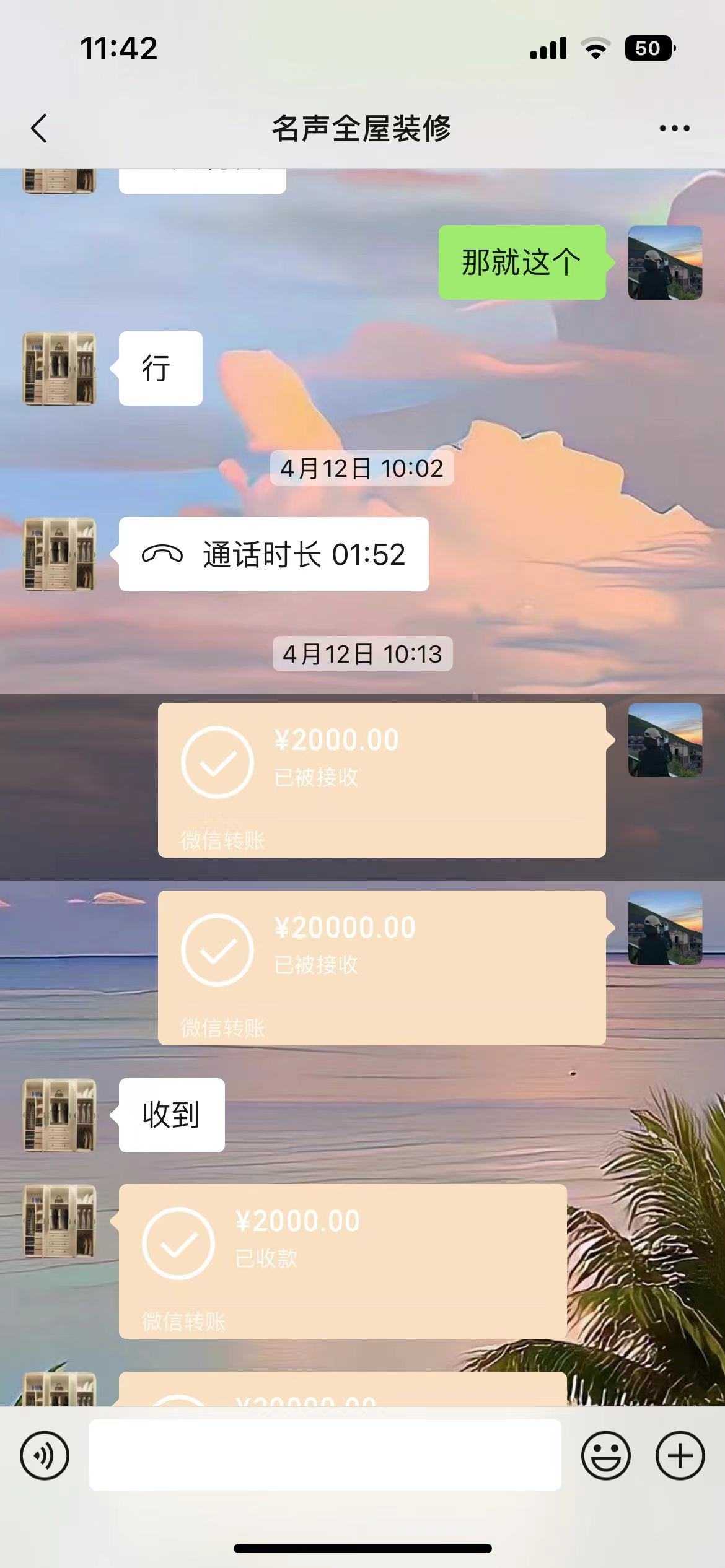Switch to voice message input
This screenshot has width=725, height=1568.
click(x=45, y=1455)
